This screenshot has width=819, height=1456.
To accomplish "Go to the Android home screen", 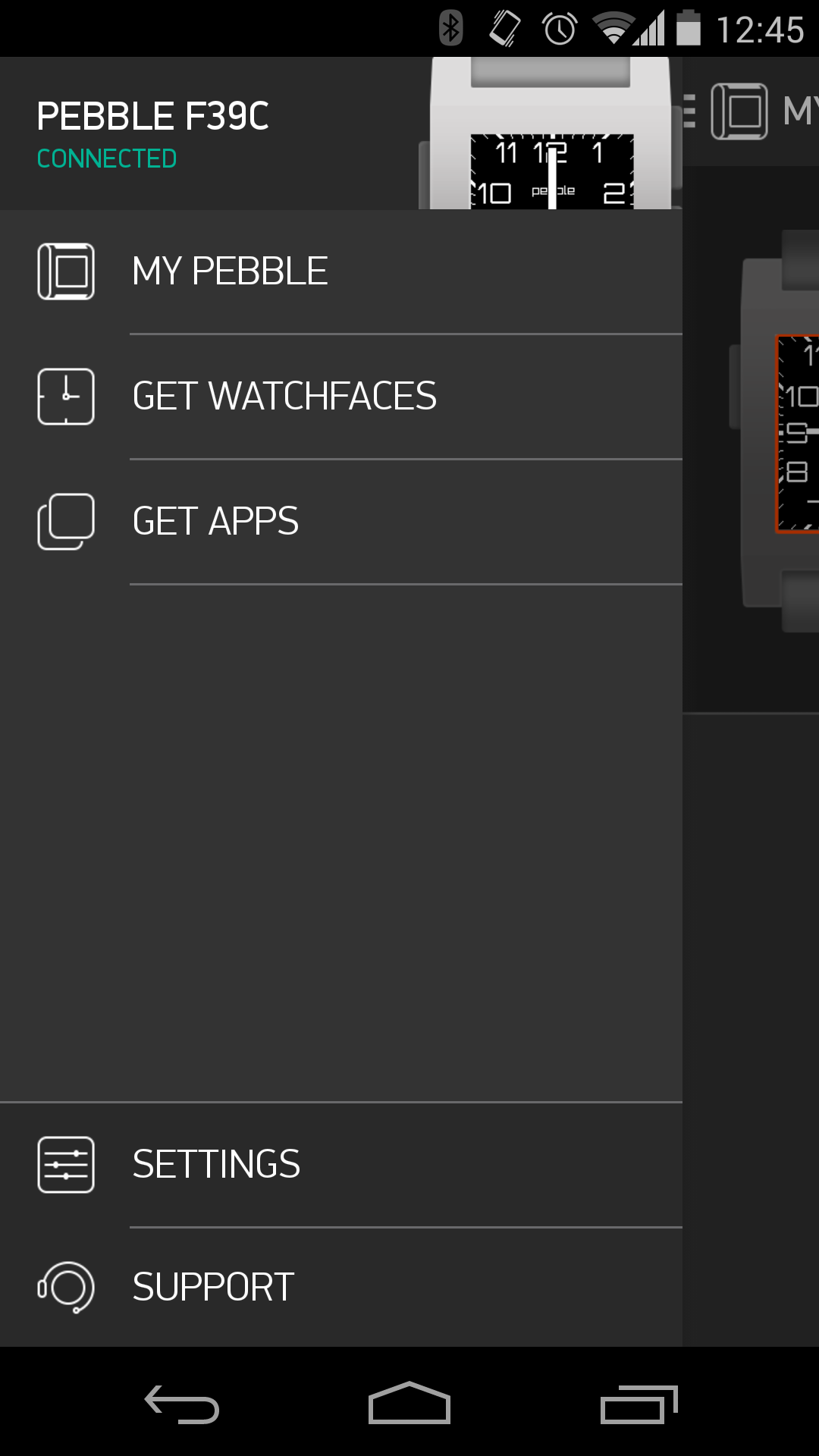I will [409, 1404].
